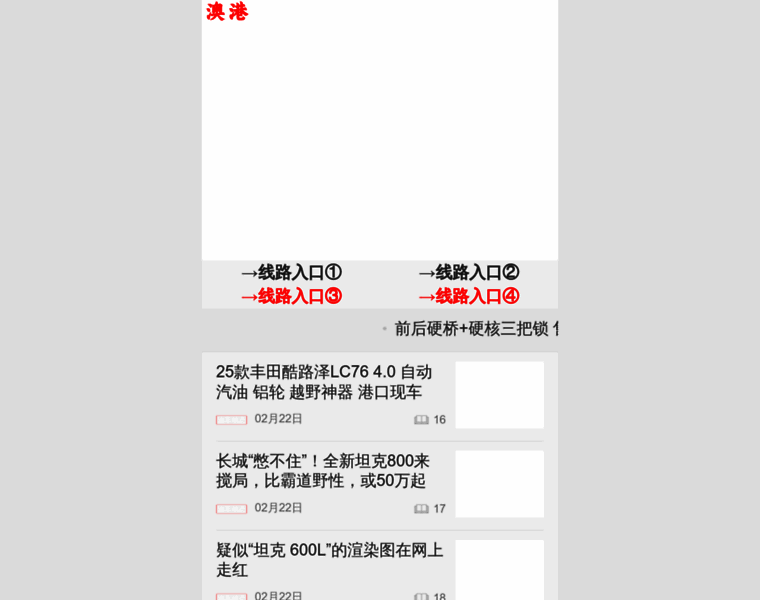Open the scrolling headline 前后硬桥+硬核三把锁
Viewport: 760px width, 600px height.
(472, 328)
